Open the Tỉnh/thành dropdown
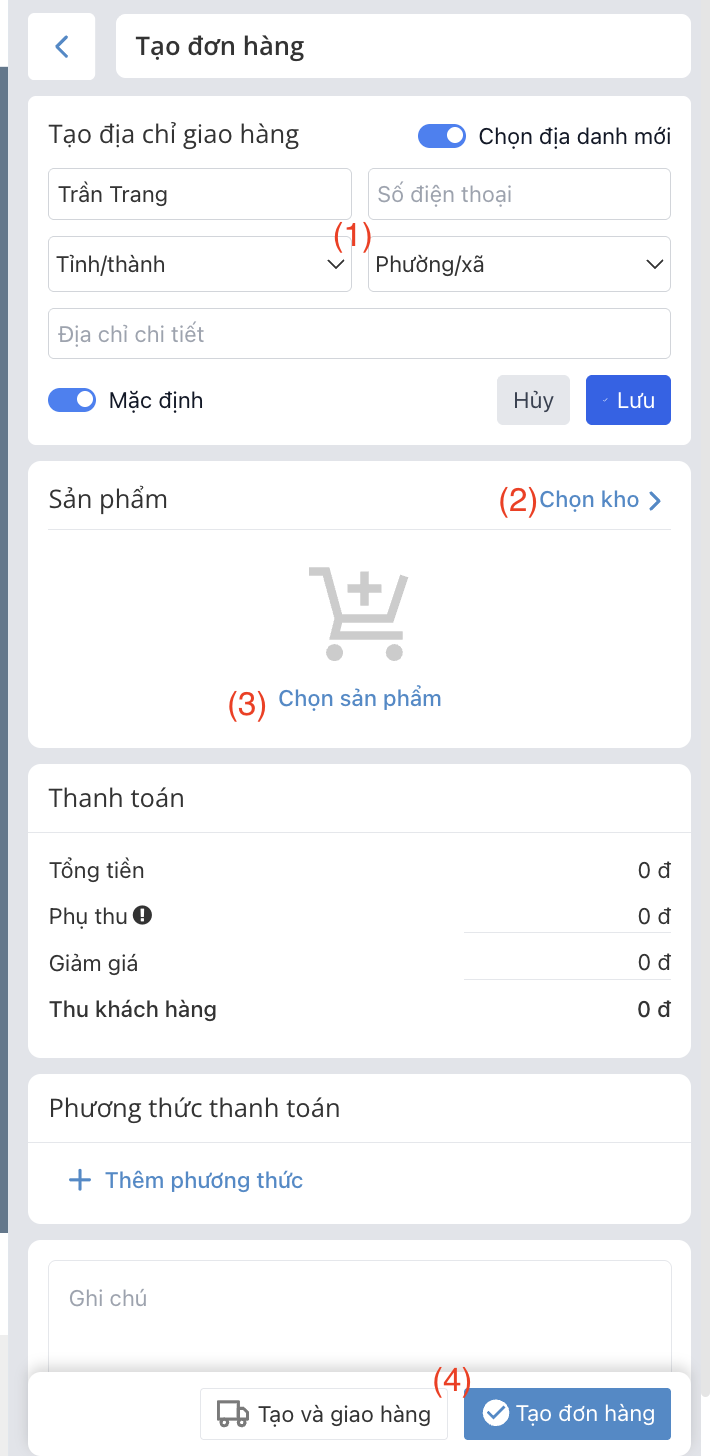Image resolution: width=710 pixels, height=1456 pixels. (199, 265)
